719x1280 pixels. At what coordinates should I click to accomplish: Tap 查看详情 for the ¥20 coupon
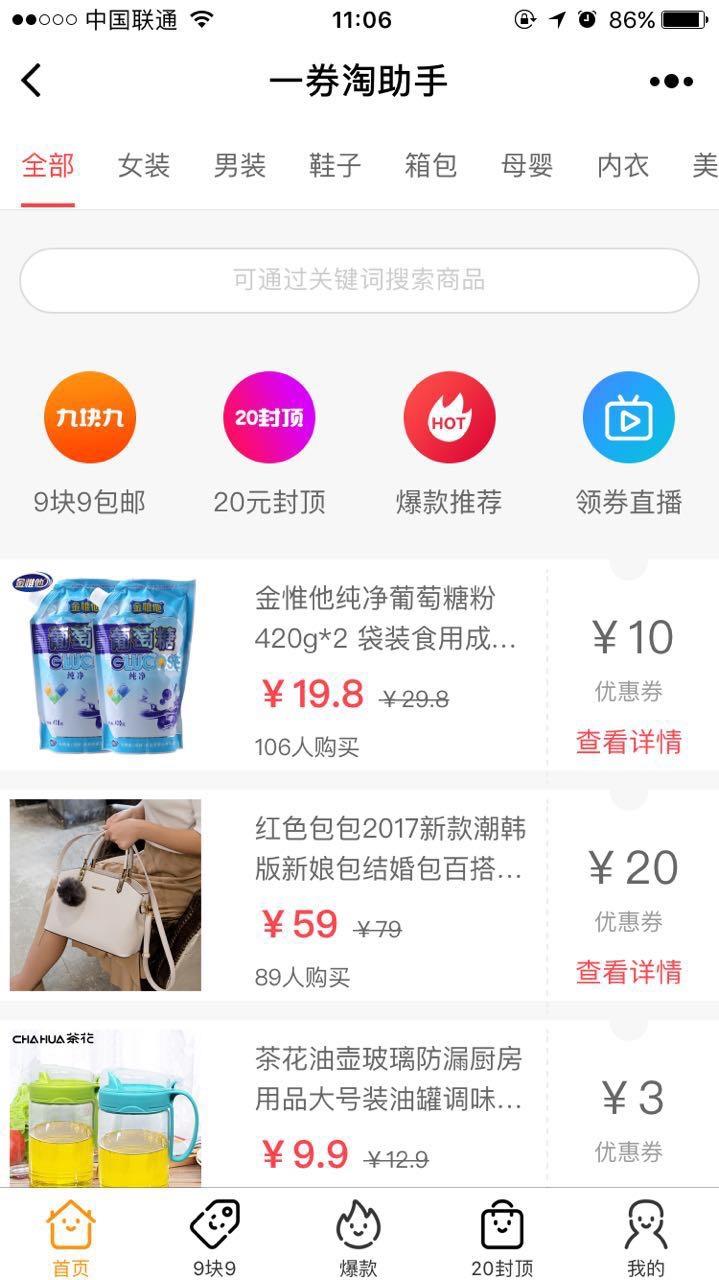pos(629,972)
